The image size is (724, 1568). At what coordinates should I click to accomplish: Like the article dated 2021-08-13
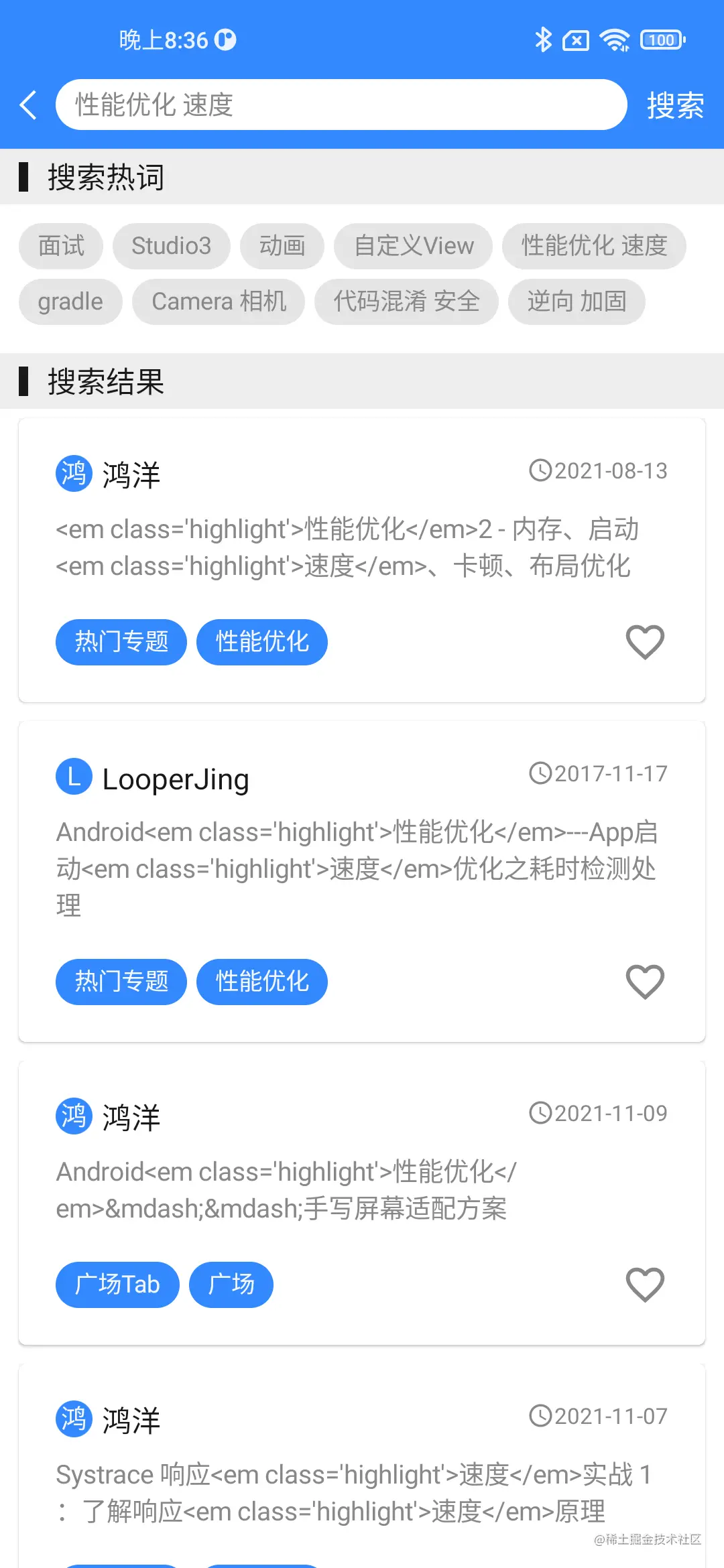tap(645, 642)
